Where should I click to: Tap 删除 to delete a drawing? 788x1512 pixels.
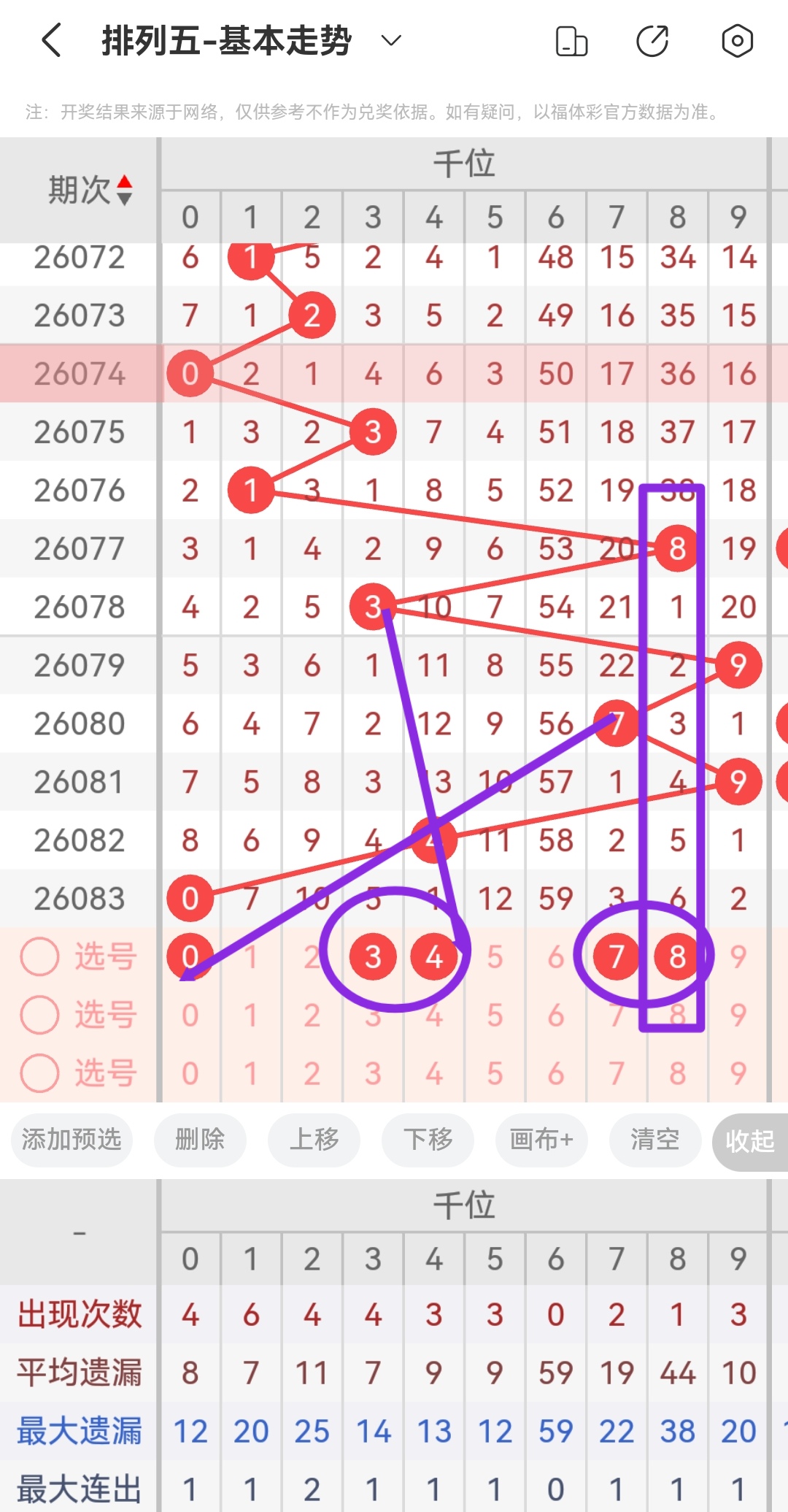click(200, 1140)
